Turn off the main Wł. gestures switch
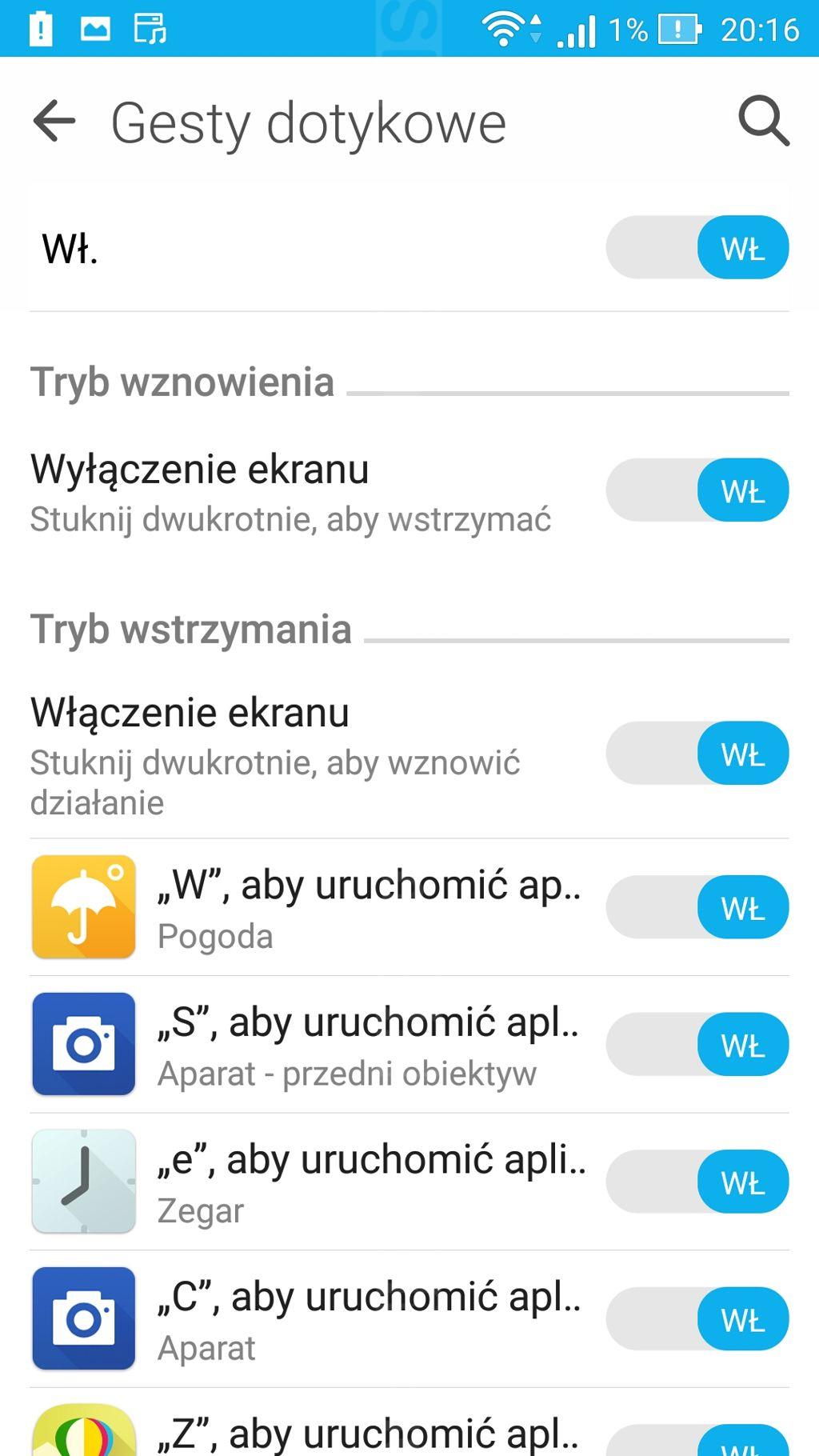 point(697,247)
